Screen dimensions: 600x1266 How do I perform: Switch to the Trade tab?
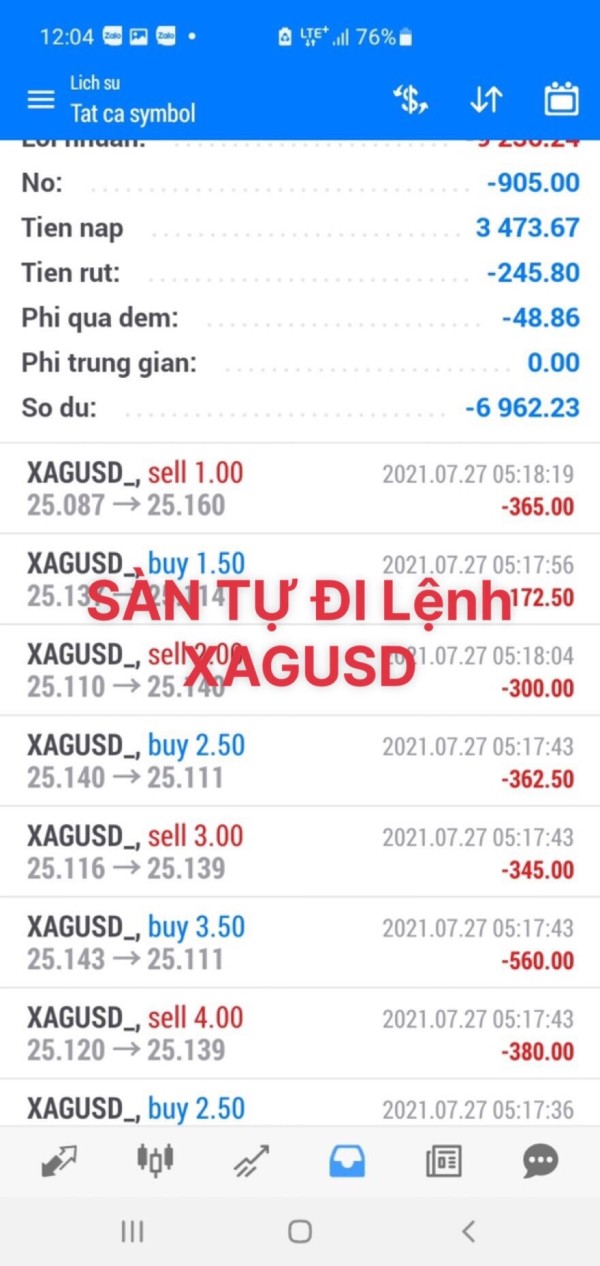point(251,1161)
